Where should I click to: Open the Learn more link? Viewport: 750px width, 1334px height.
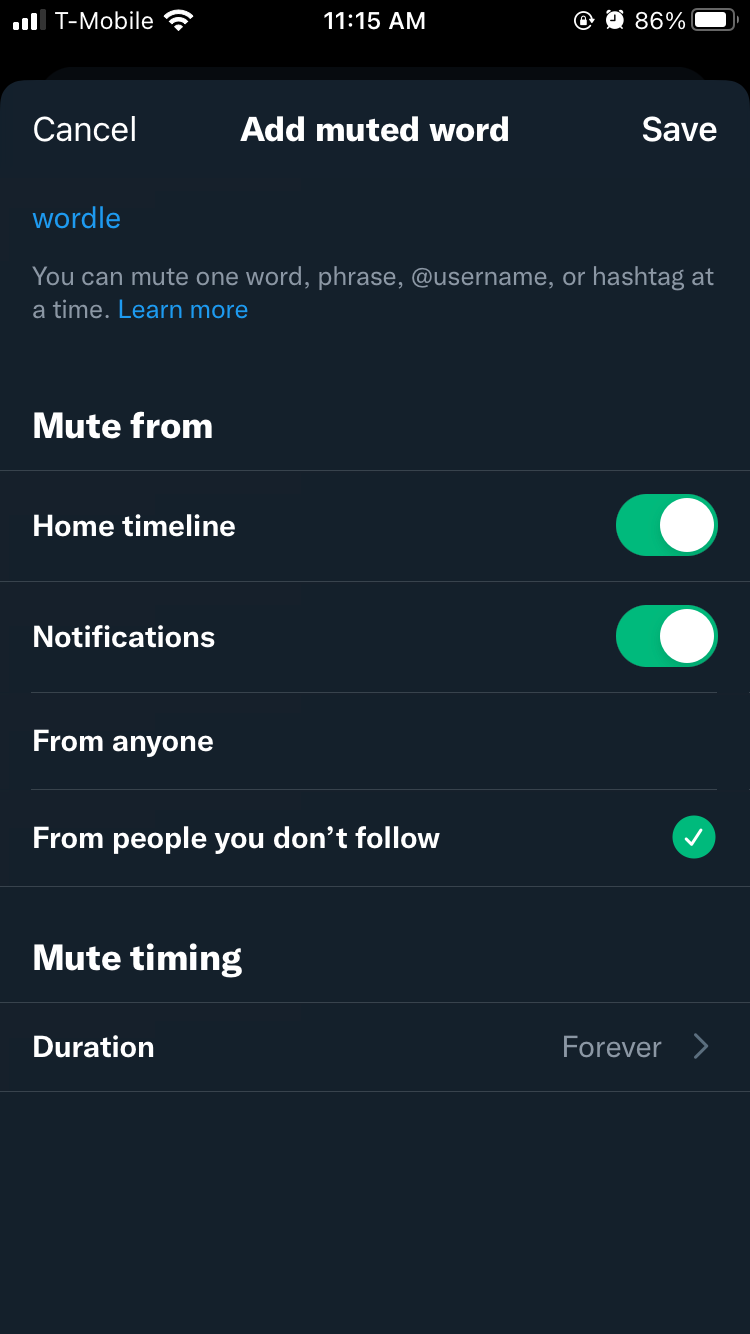point(183,310)
